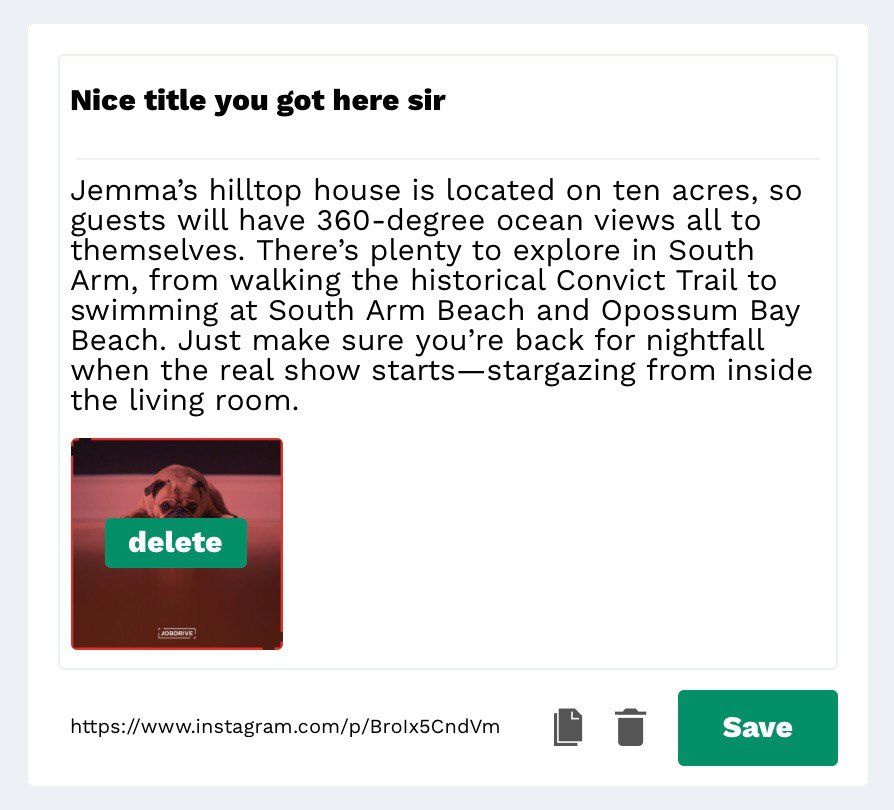Edit the Instagram URL field

tap(285, 727)
